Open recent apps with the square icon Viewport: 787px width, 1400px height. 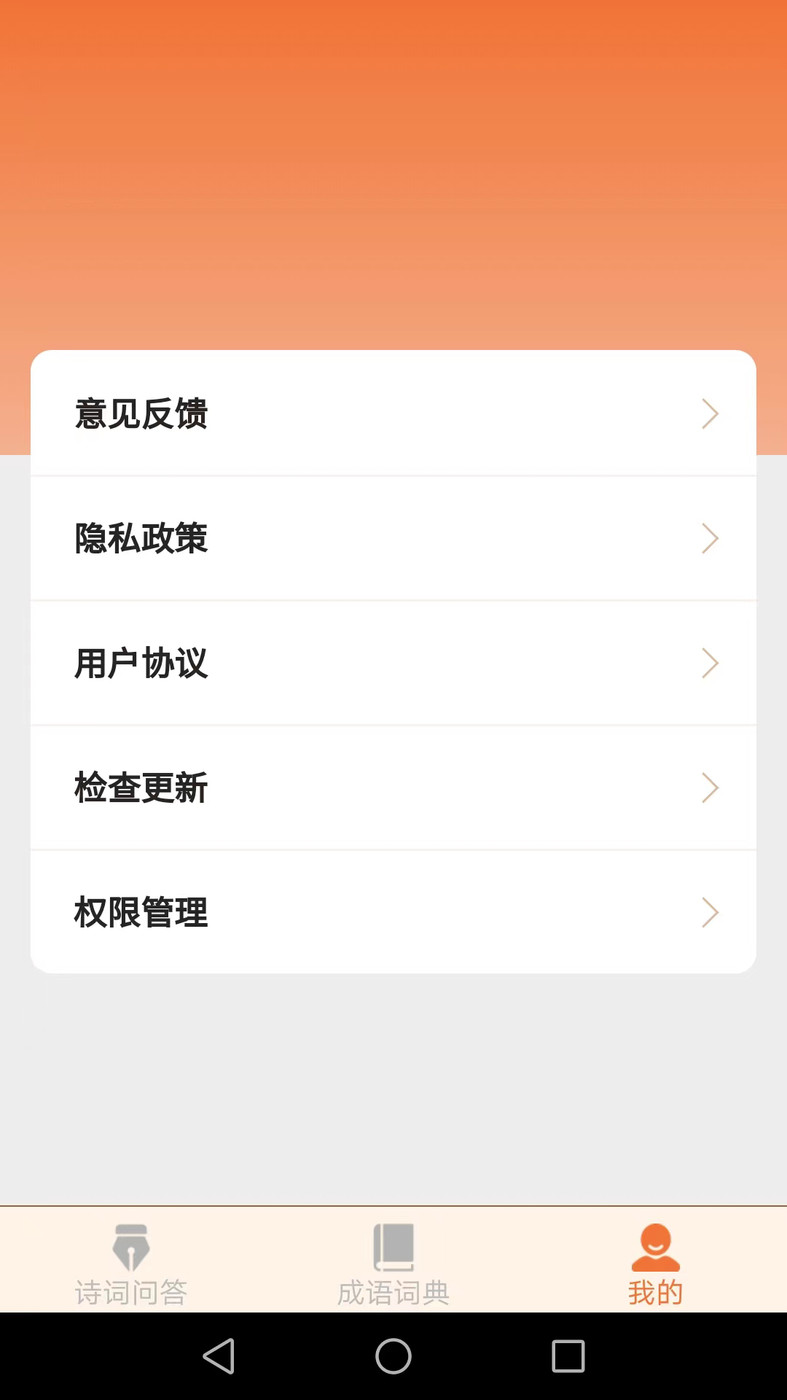[567, 1356]
